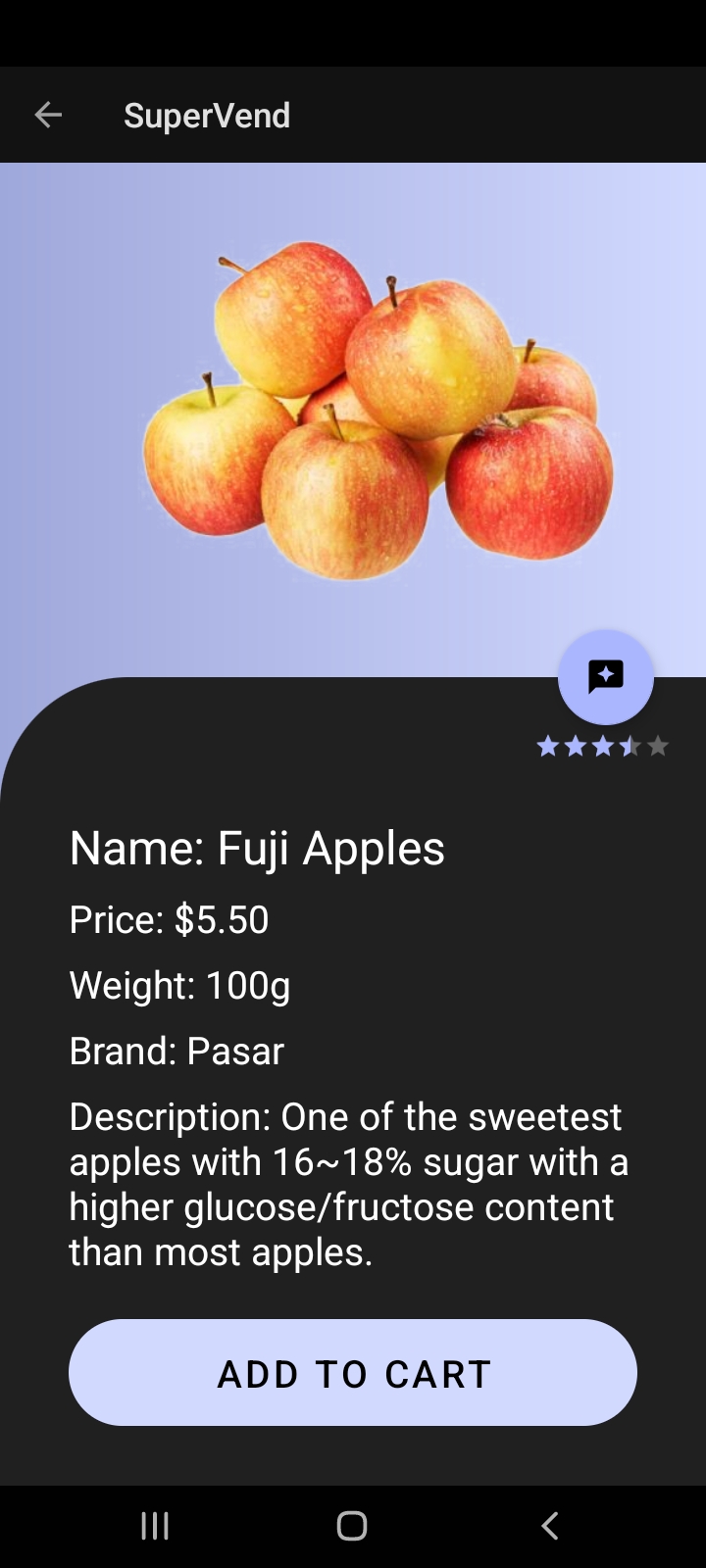Add Fuji Apples to cart
This screenshot has width=706, height=1568.
tap(353, 1372)
